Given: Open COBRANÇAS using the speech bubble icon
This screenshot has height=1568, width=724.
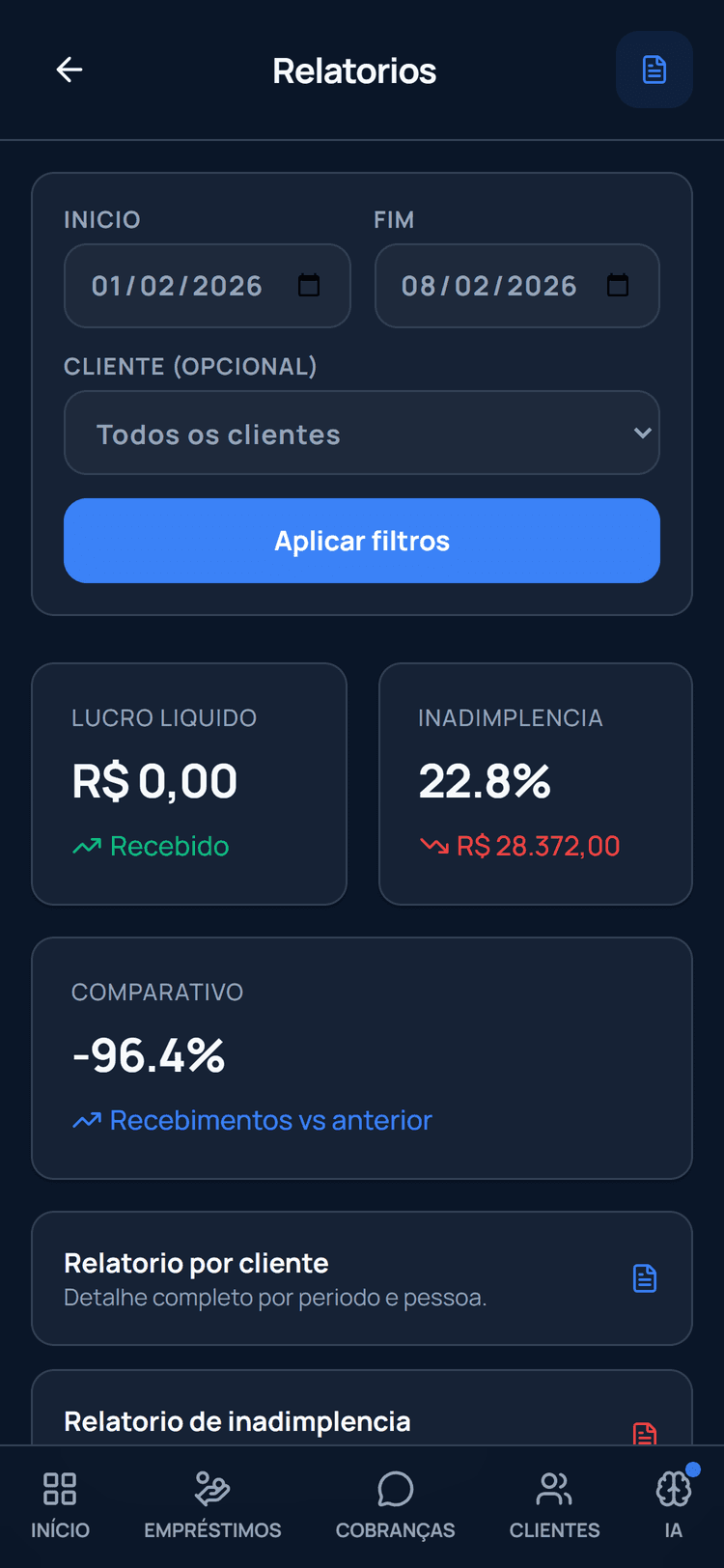Looking at the screenshot, I should pyautogui.click(x=395, y=1491).
